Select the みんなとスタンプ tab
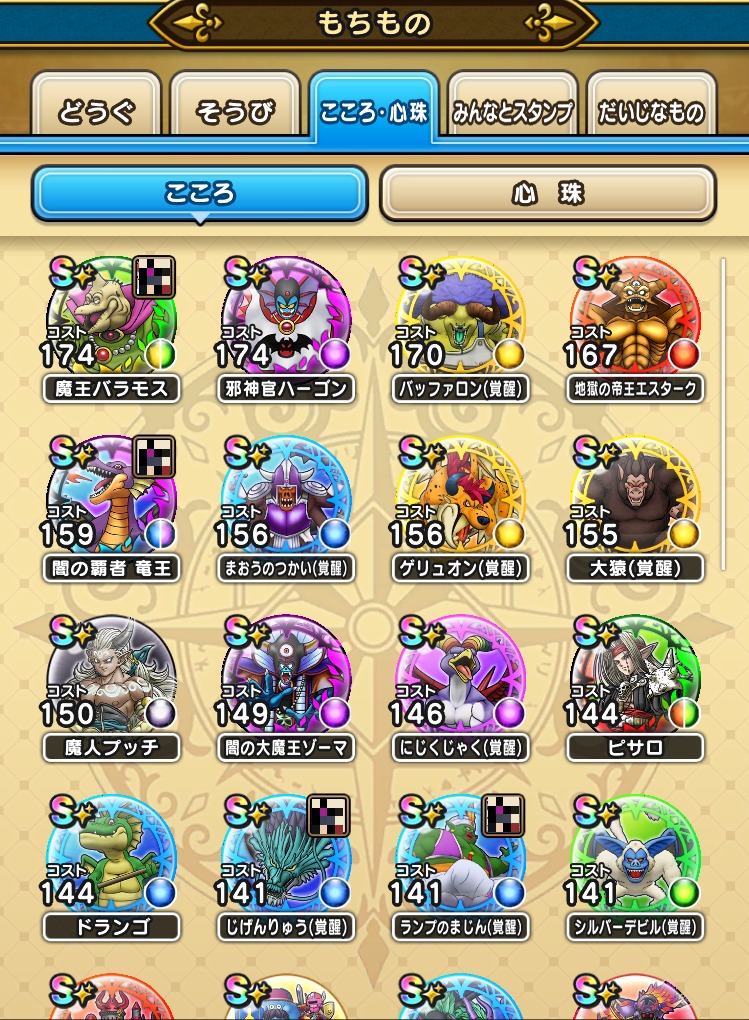 coord(511,110)
